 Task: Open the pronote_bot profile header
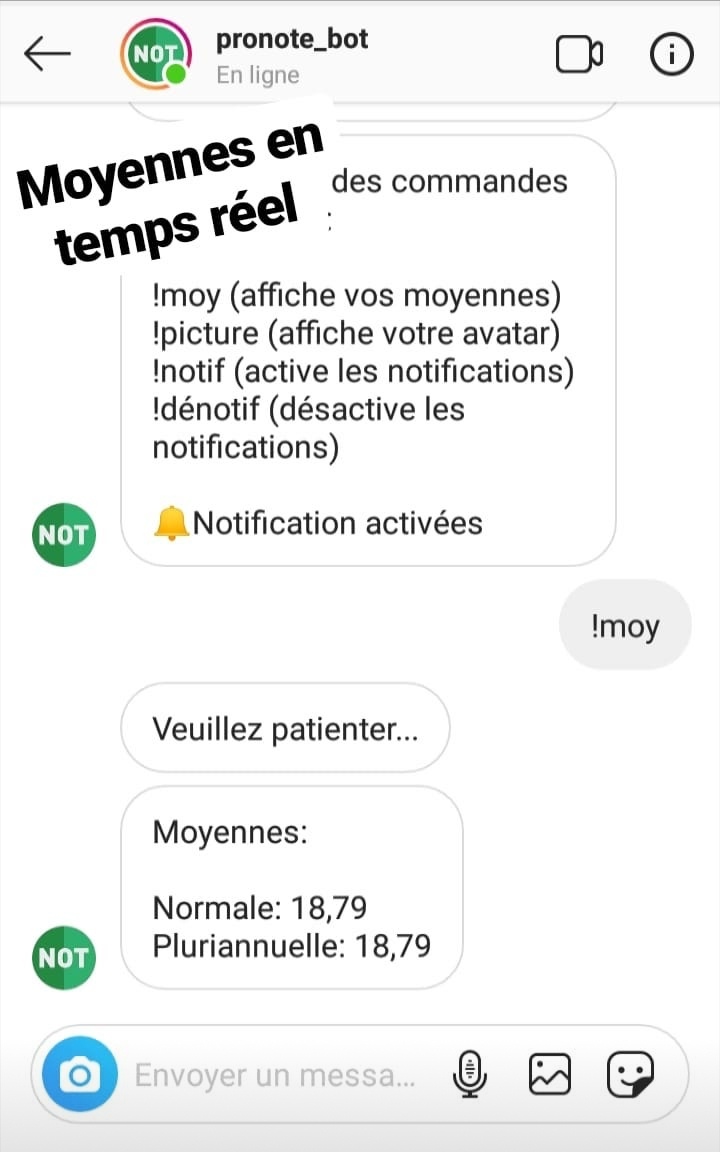(290, 55)
